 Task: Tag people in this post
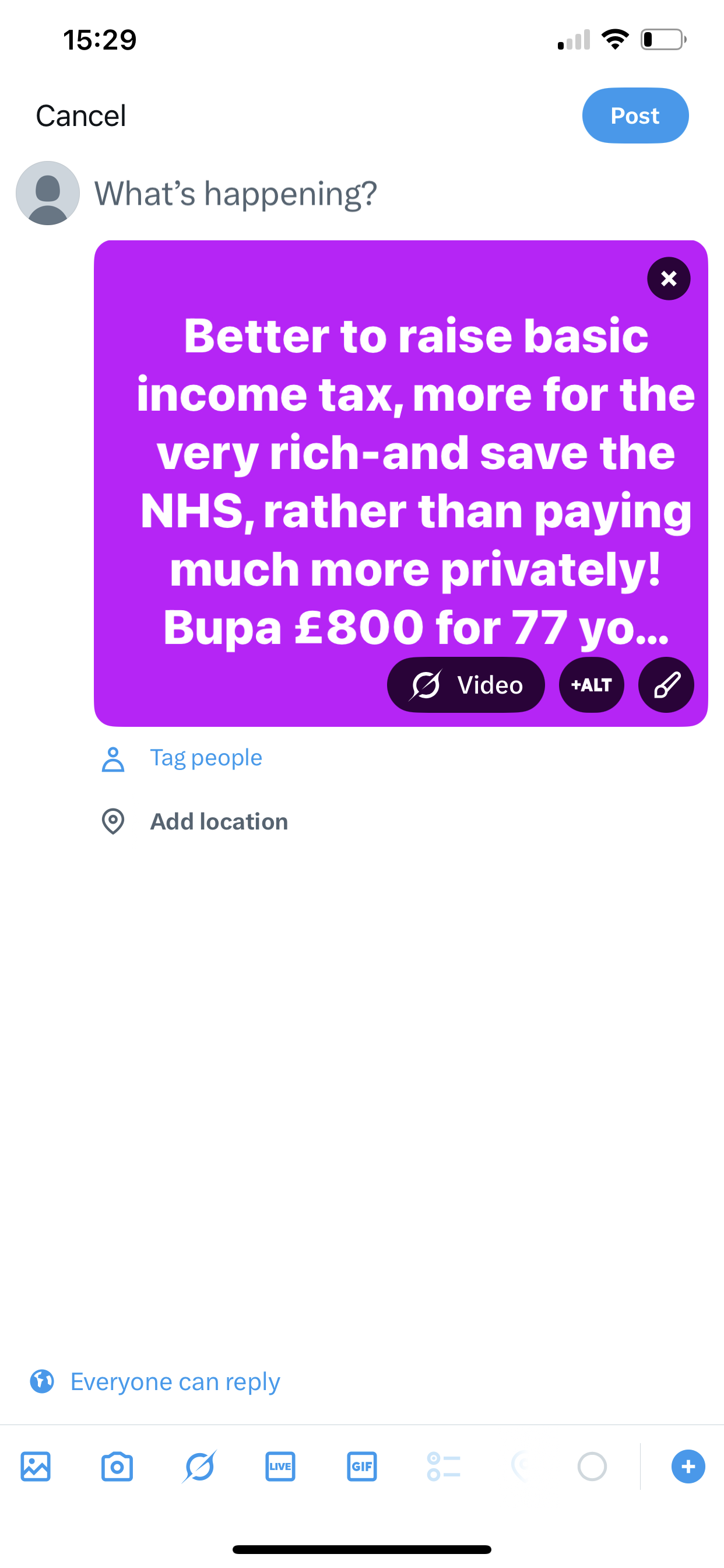click(206, 758)
